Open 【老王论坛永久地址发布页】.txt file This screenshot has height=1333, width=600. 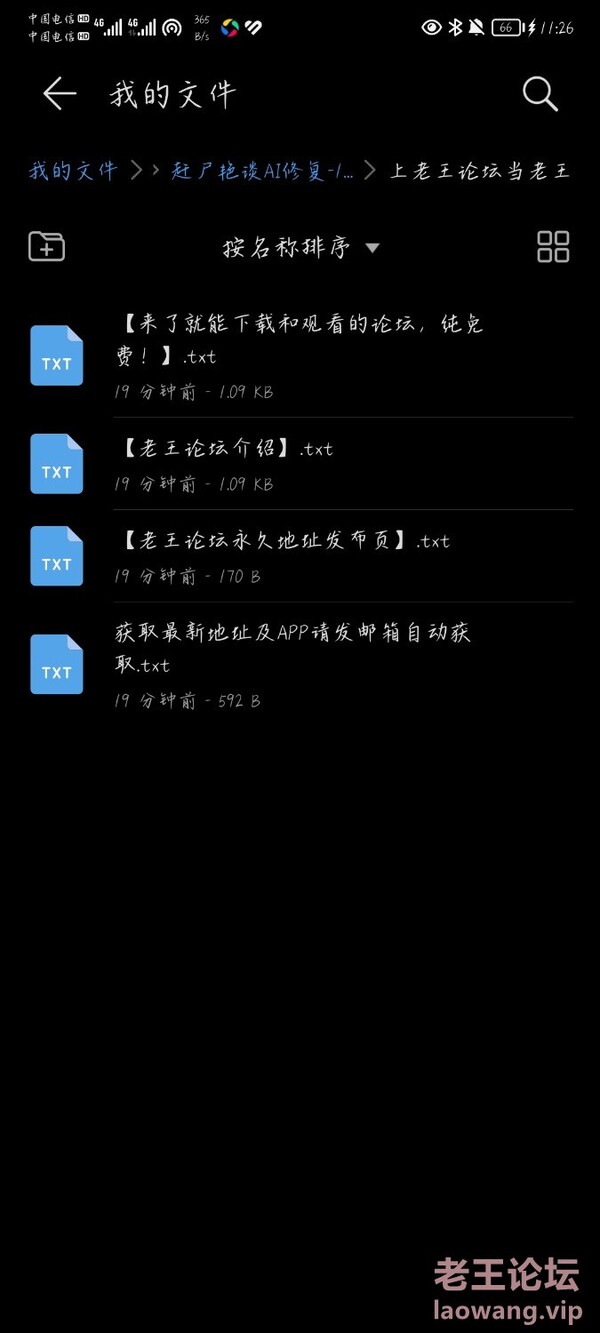pos(300,556)
